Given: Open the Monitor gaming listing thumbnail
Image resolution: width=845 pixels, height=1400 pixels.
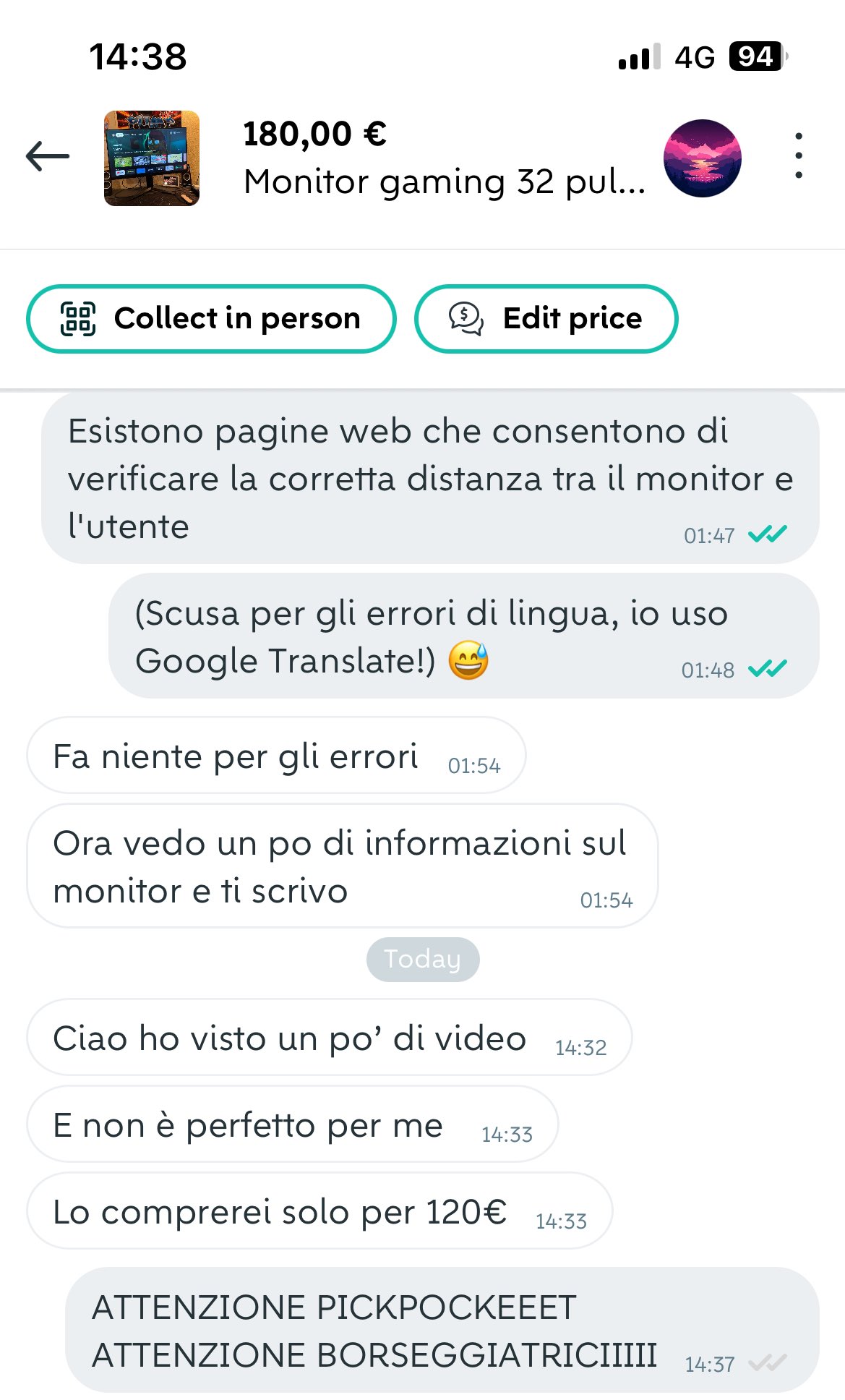Looking at the screenshot, I should (152, 158).
